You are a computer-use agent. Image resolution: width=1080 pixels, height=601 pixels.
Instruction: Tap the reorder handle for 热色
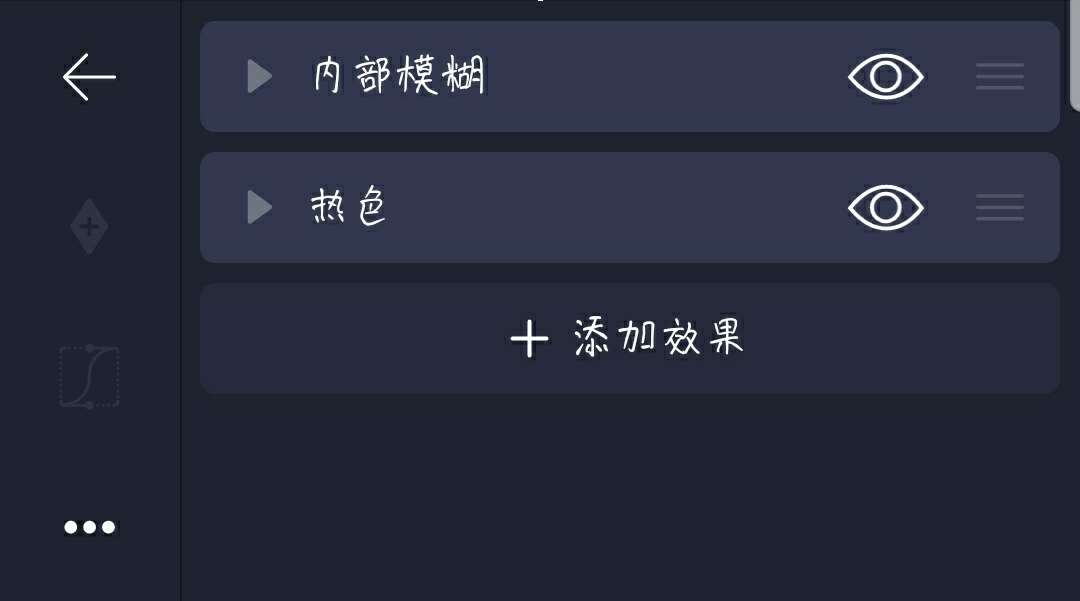(999, 207)
